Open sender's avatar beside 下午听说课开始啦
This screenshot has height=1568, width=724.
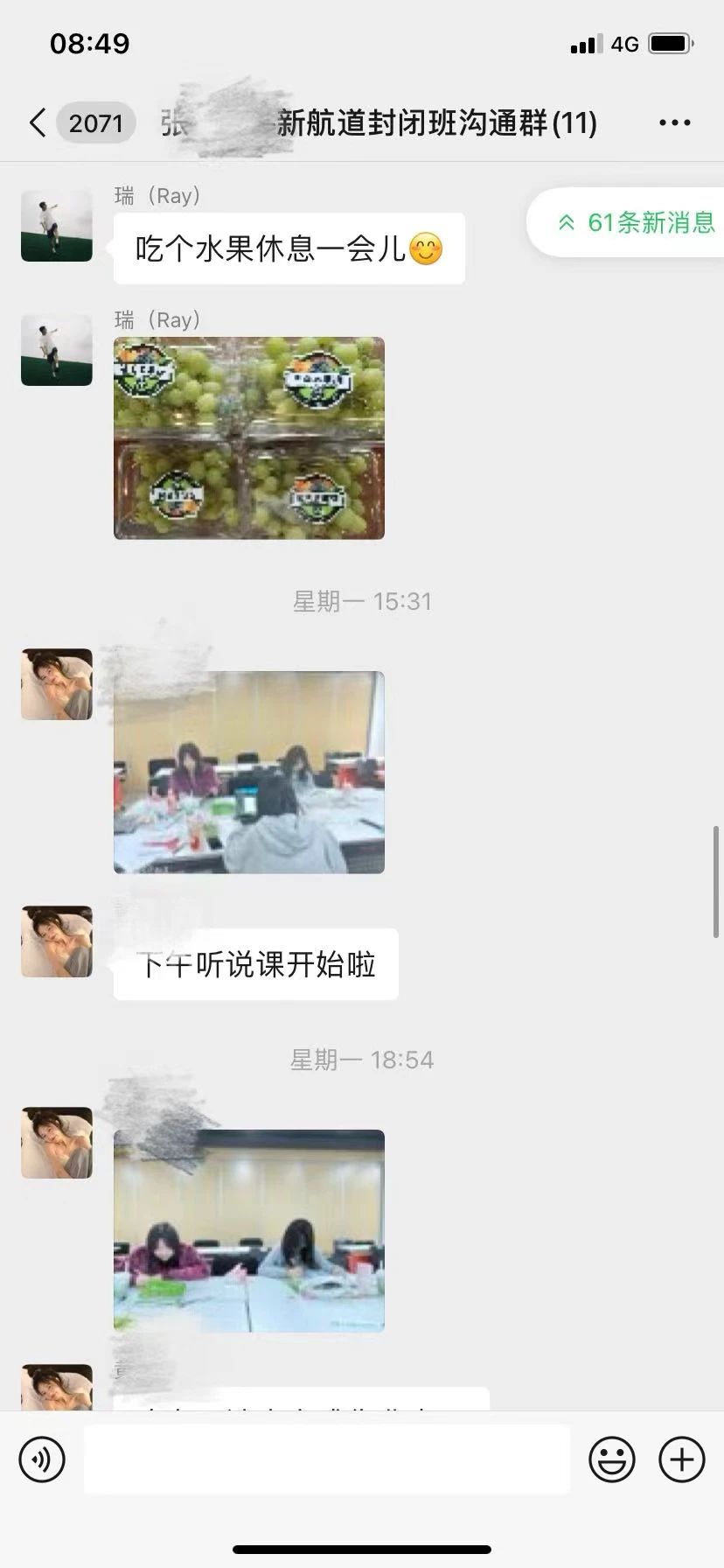click(57, 941)
